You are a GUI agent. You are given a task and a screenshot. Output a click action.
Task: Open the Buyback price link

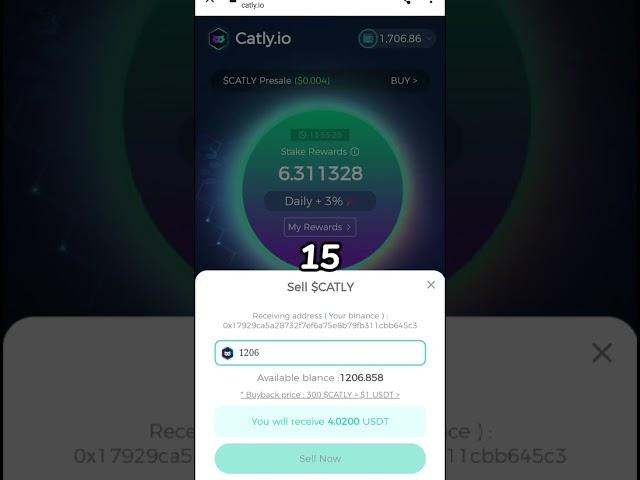coord(320,395)
